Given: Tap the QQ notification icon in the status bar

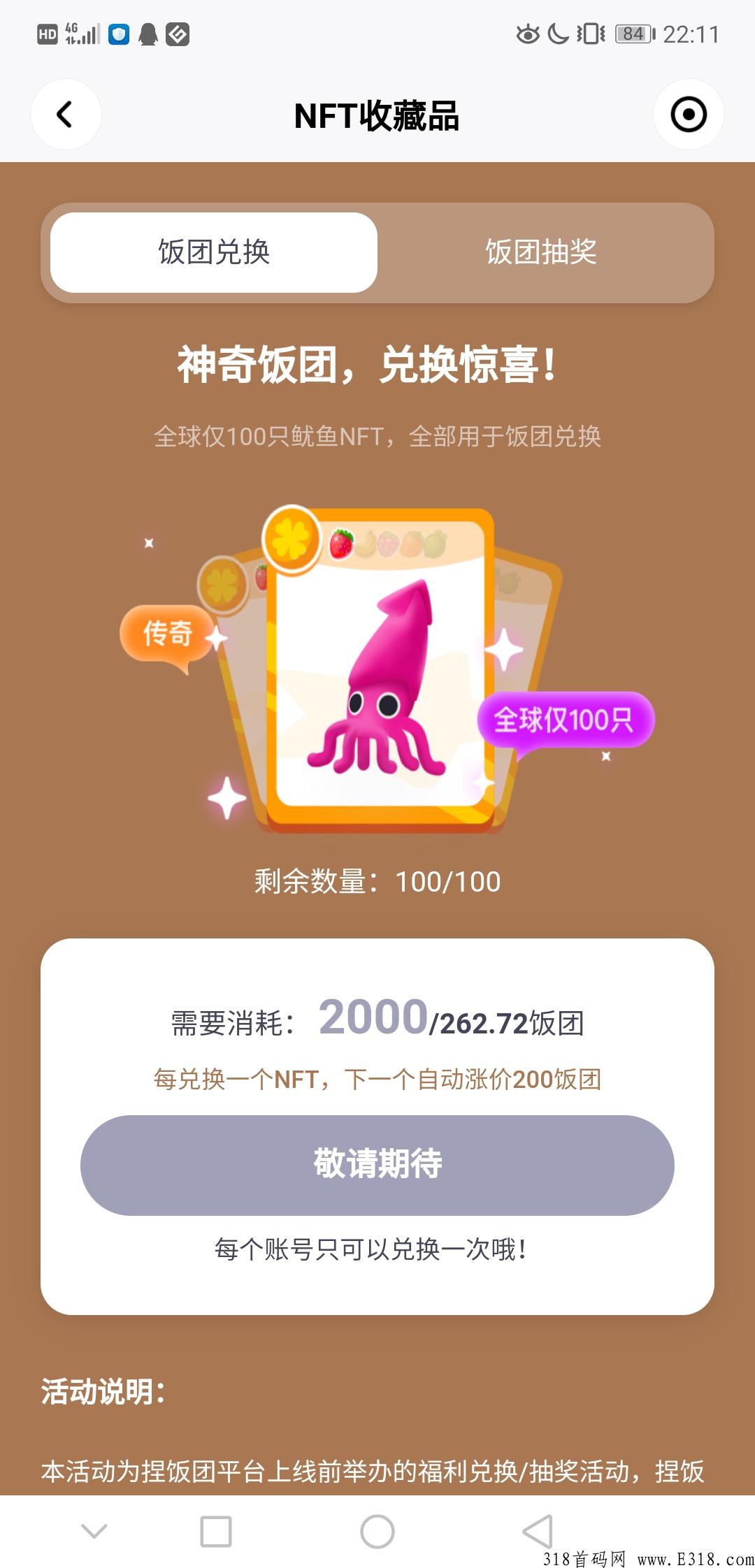Looking at the screenshot, I should (x=149, y=35).
